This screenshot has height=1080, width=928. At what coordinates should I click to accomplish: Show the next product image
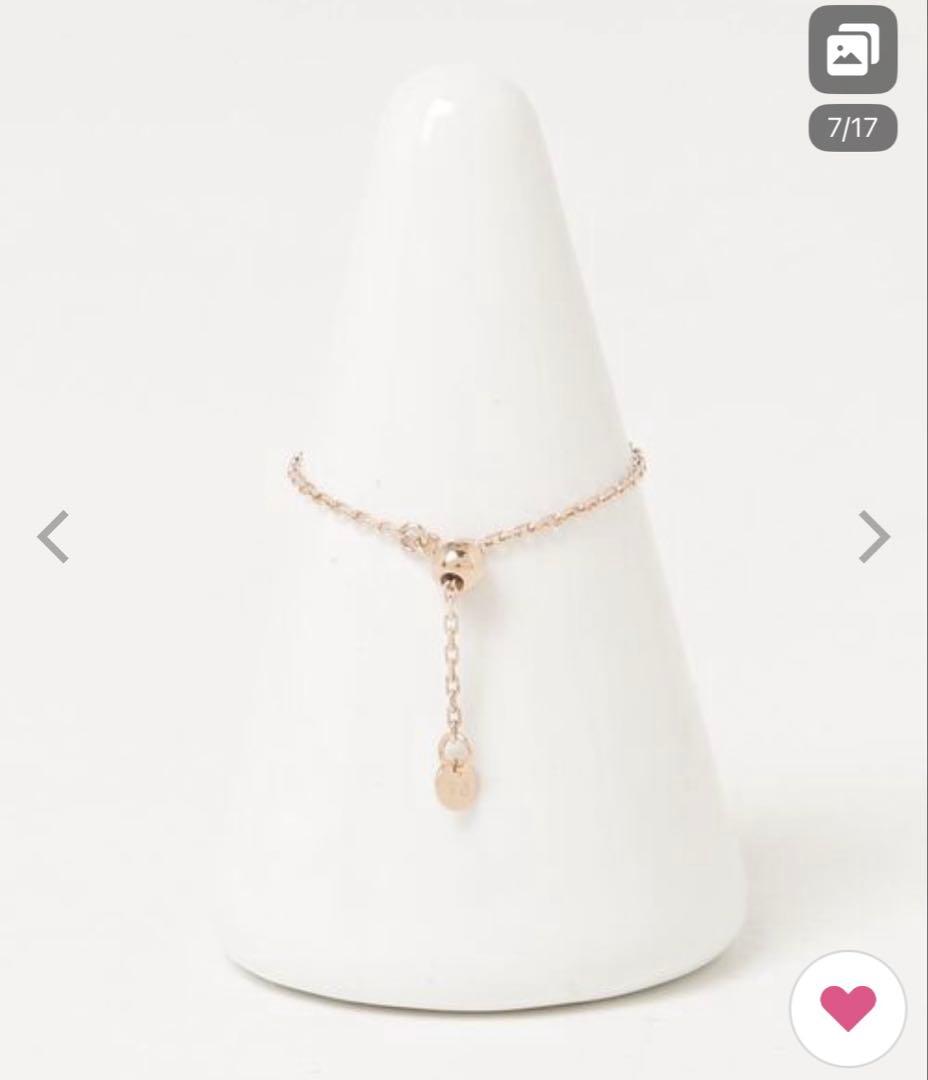point(873,537)
